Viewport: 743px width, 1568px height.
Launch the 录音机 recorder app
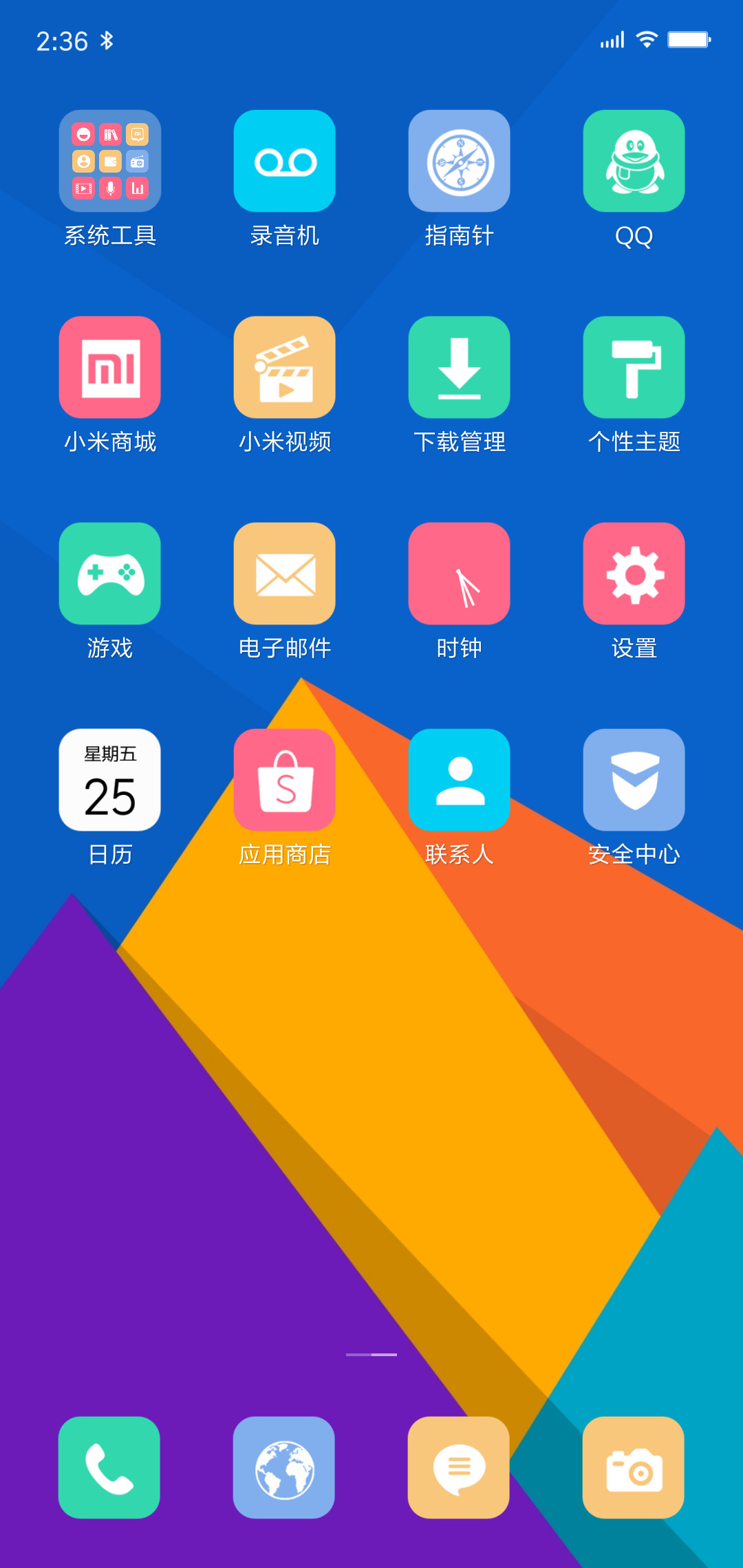click(285, 161)
